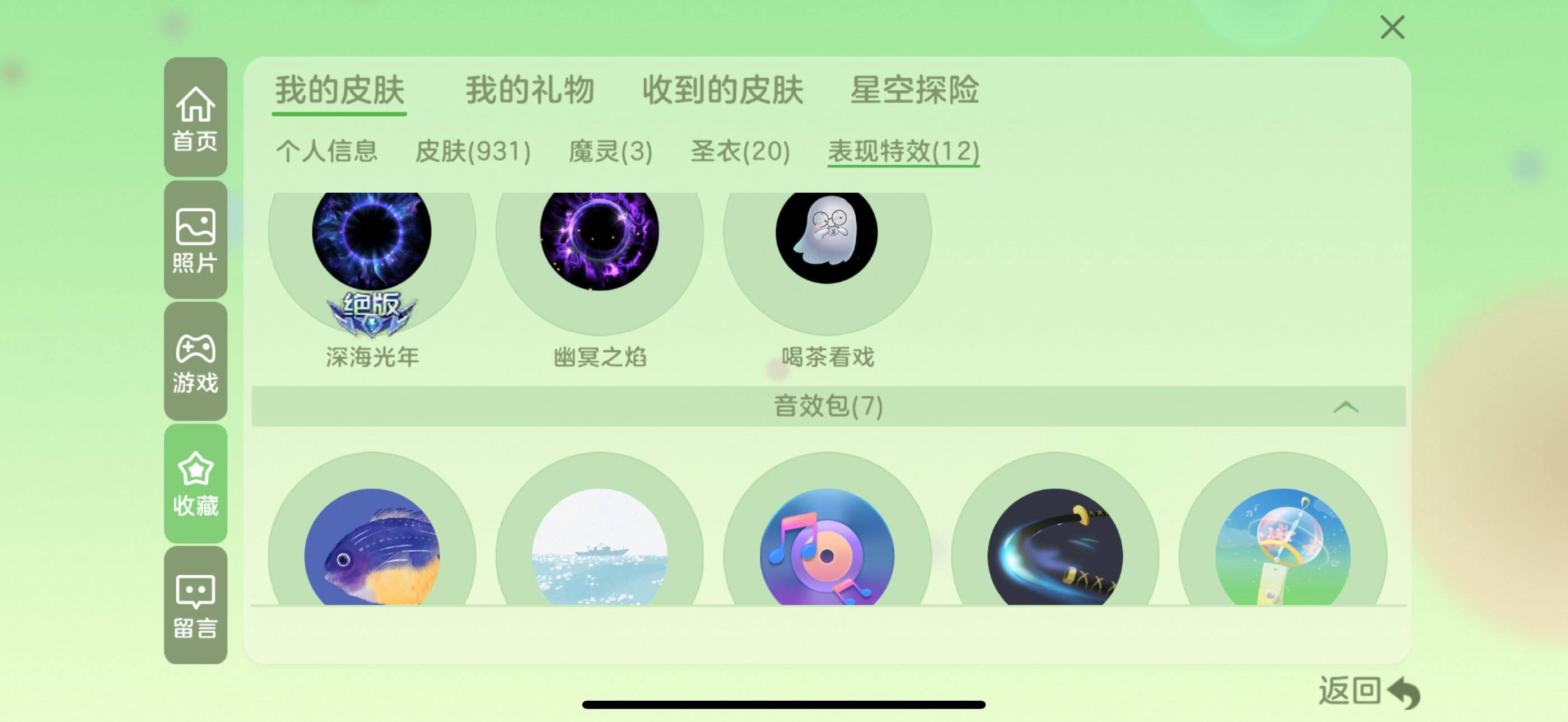Switch to 我的皮肤 tab
The width and height of the screenshot is (1568, 722).
tap(339, 91)
